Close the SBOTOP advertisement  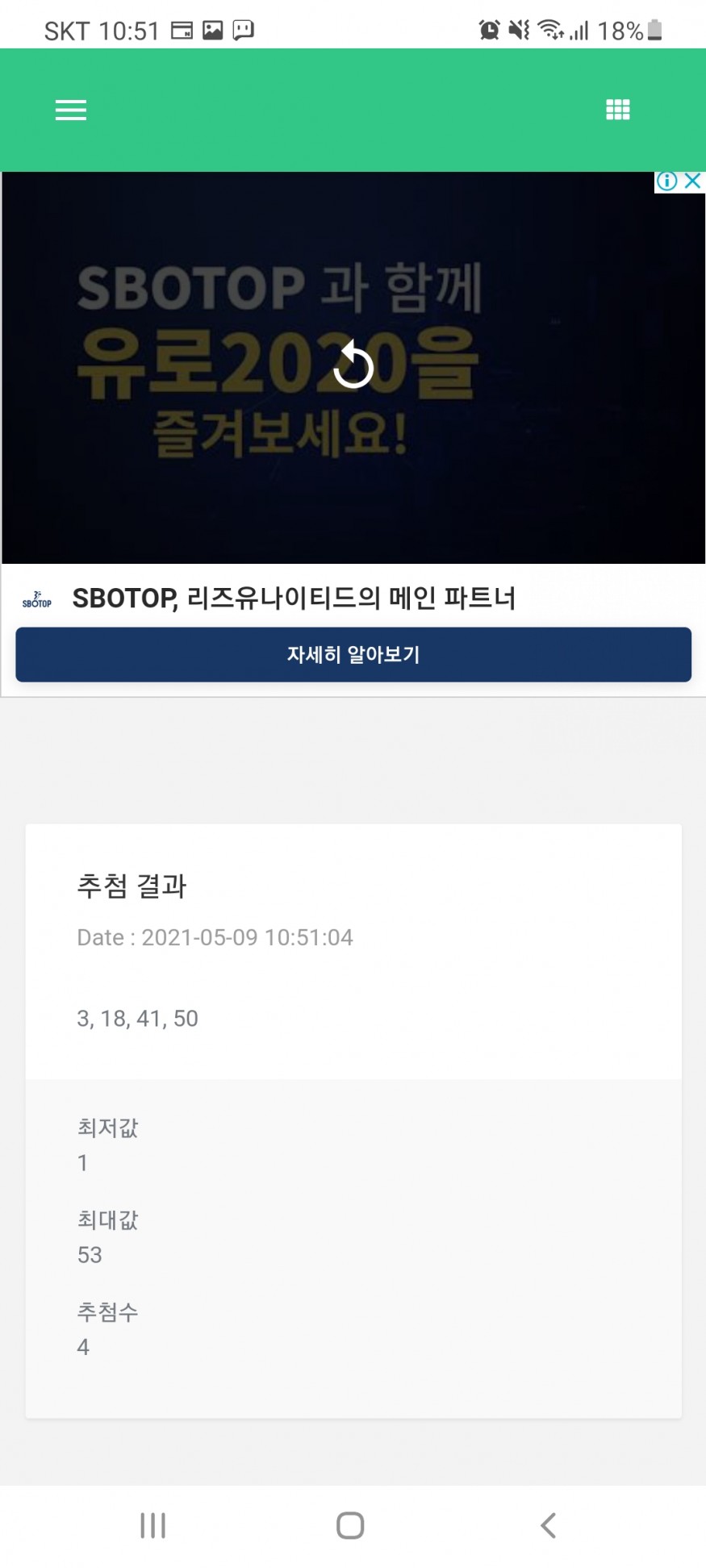click(692, 181)
